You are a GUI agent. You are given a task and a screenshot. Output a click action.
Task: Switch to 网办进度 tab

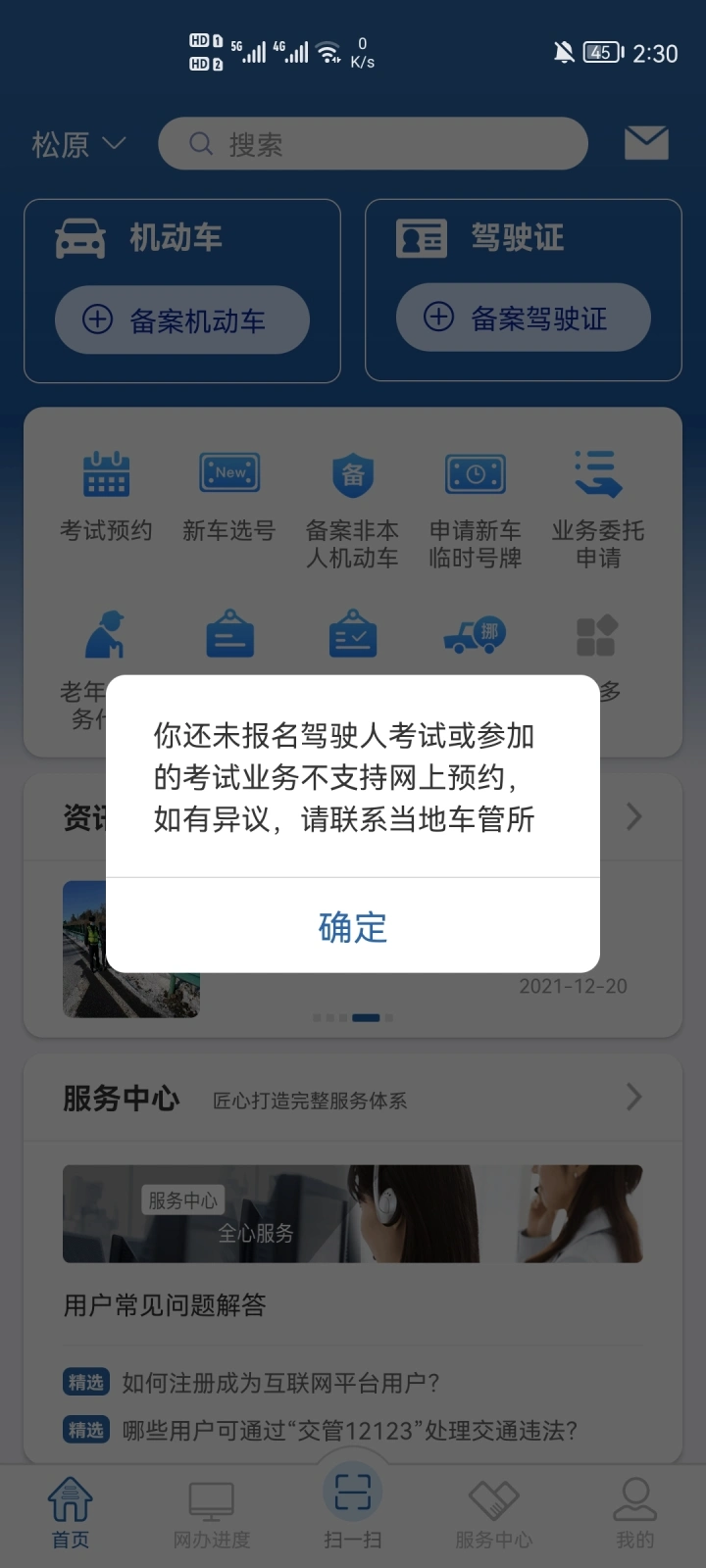point(212,1514)
